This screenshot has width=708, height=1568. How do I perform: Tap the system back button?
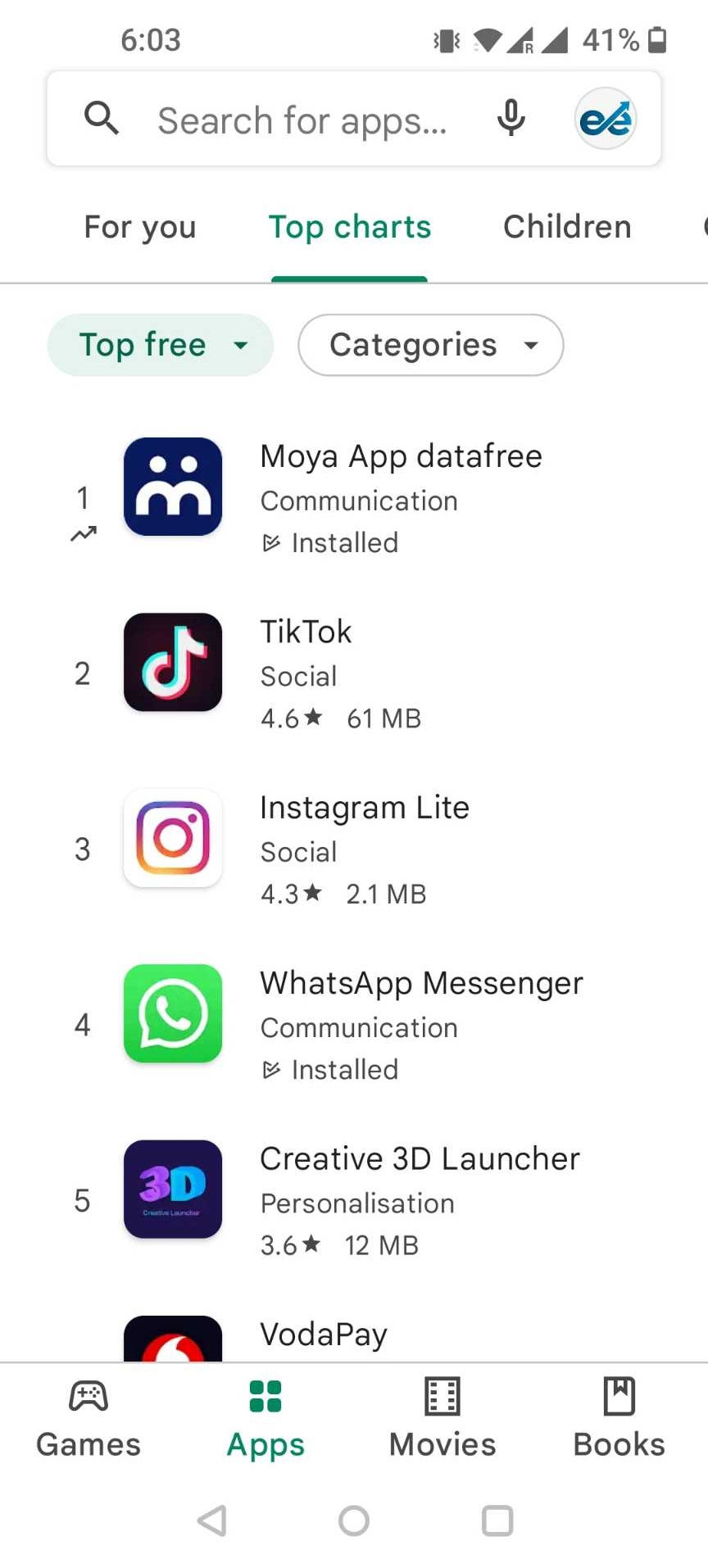pos(212,1520)
